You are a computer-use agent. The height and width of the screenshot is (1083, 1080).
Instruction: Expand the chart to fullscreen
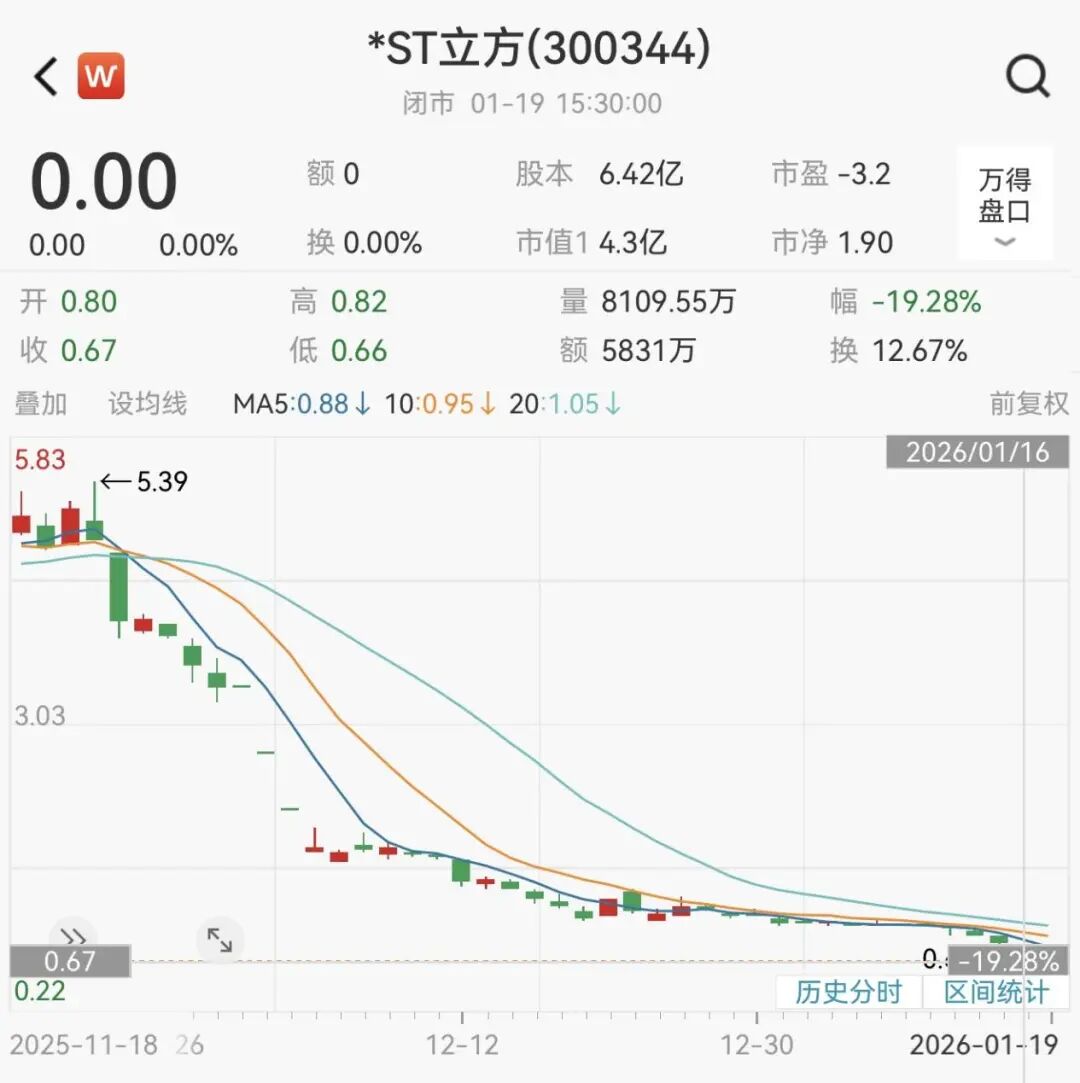click(219, 940)
